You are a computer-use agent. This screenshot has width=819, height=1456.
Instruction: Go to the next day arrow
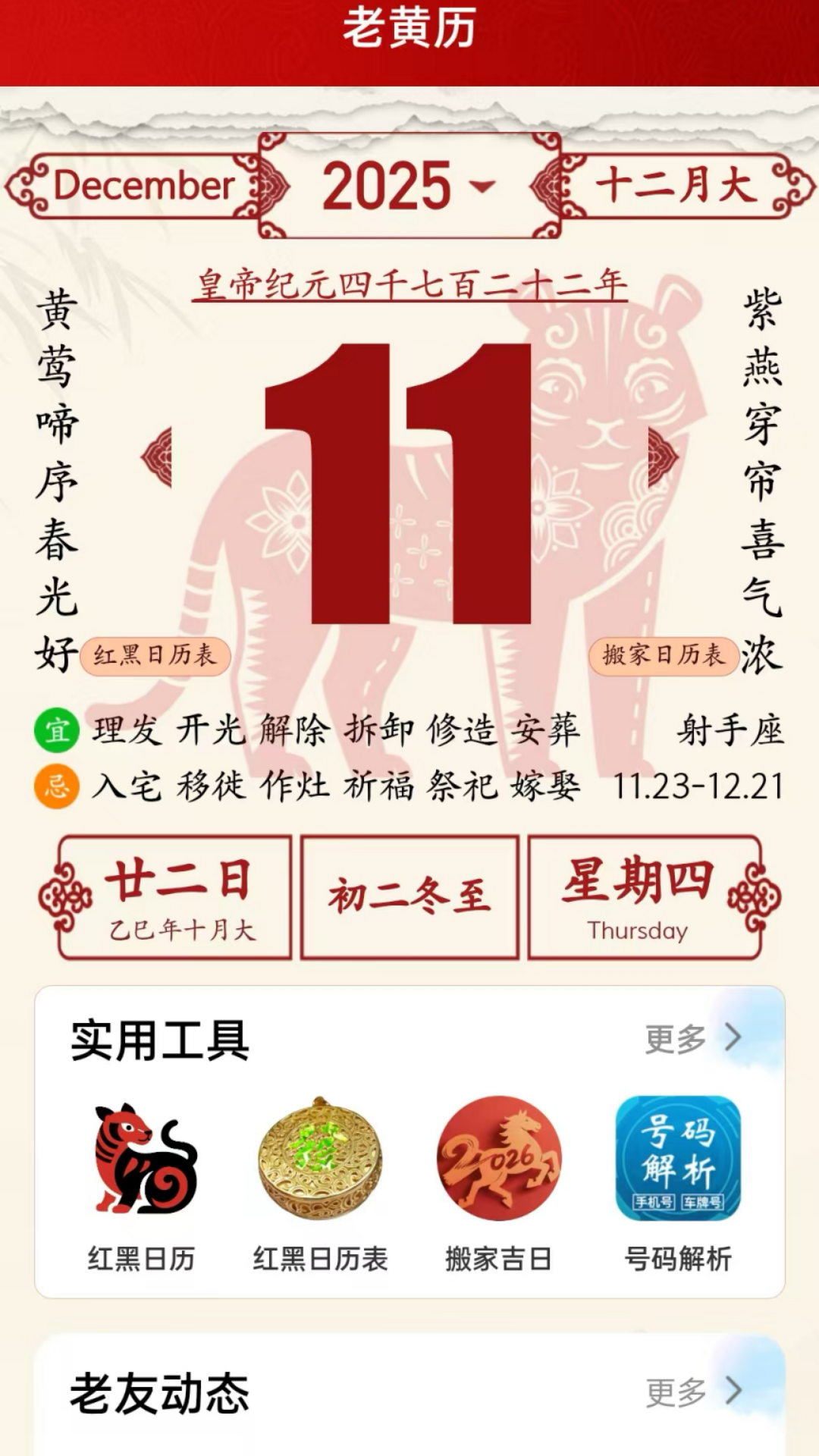661,457
